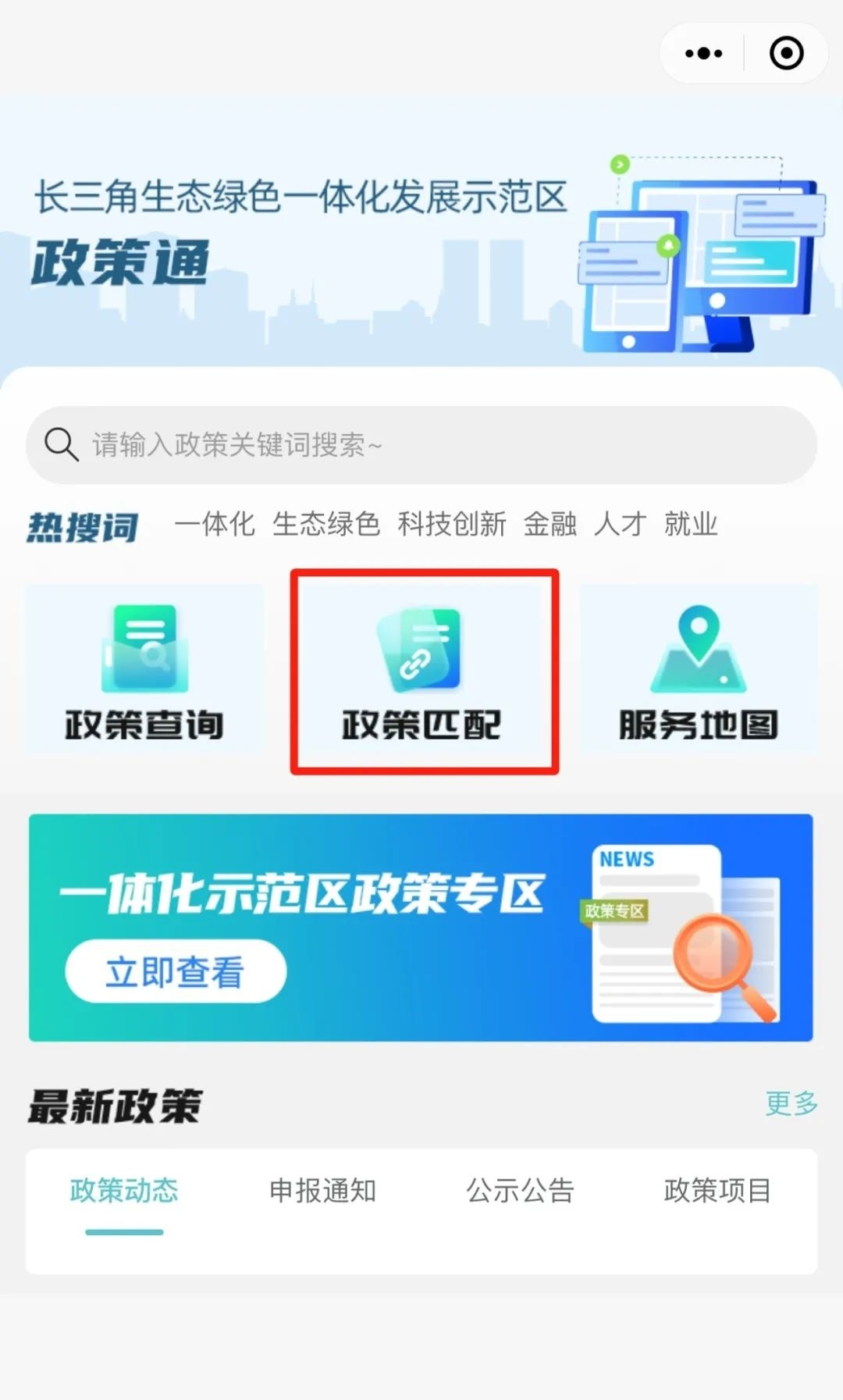This screenshot has height=1400, width=843.
Task: View 更多 latest policies
Action: pos(791,1103)
